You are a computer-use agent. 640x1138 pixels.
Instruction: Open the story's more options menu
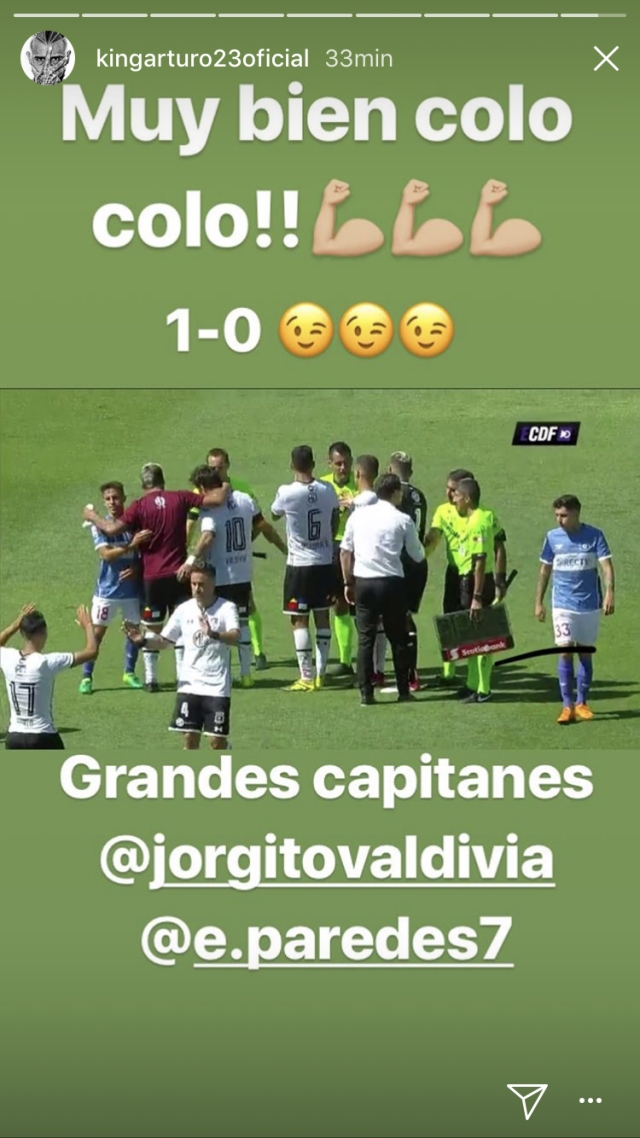[x=591, y=1100]
